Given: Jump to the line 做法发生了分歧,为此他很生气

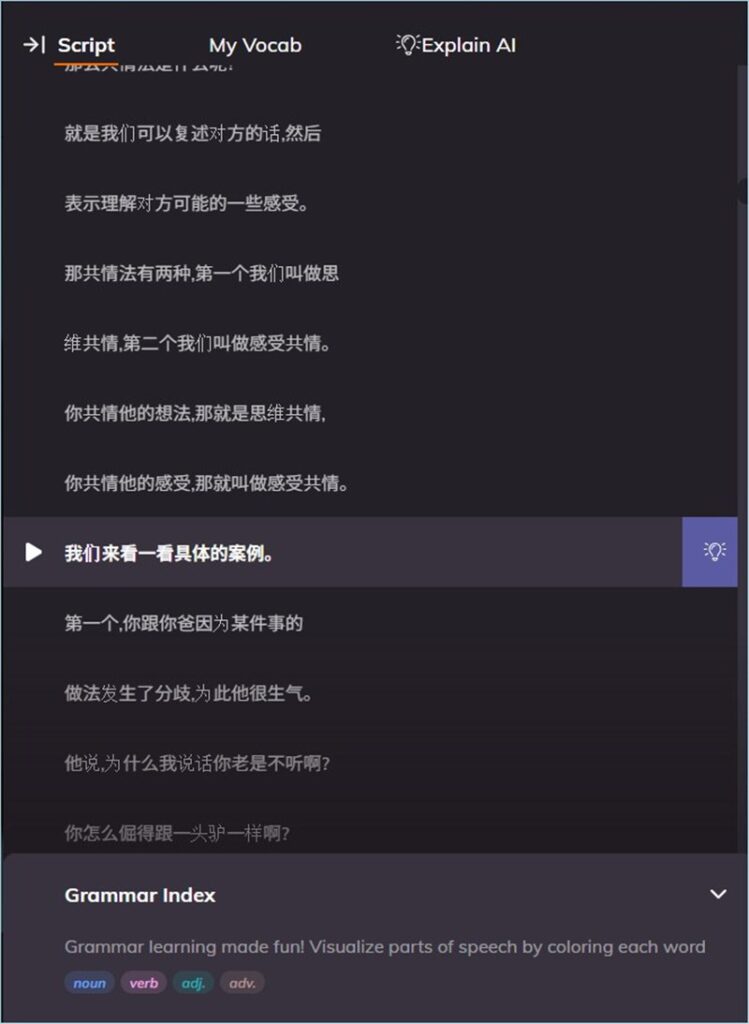Looking at the screenshot, I should tap(188, 693).
